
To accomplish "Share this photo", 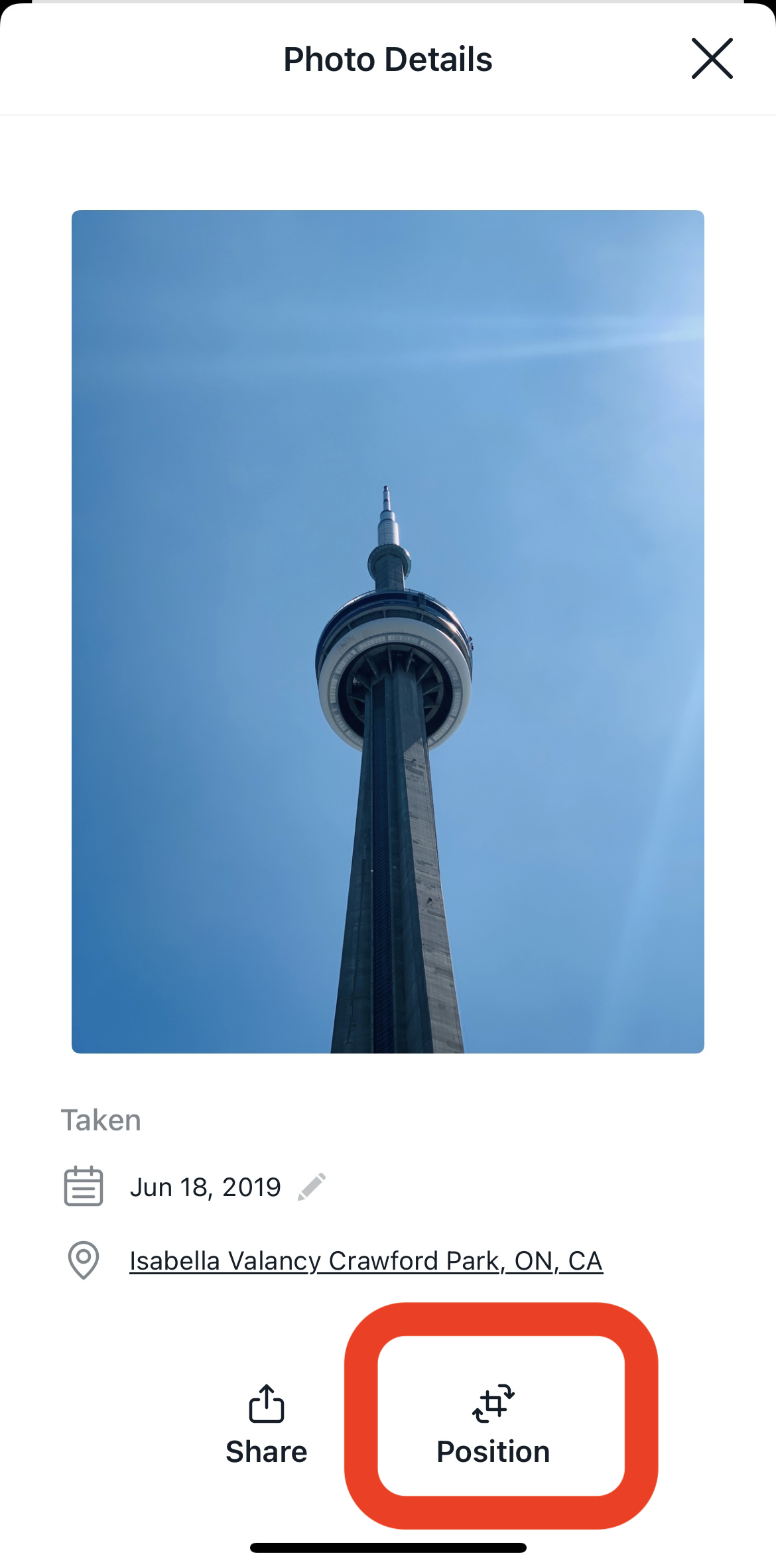I will tap(267, 1423).
